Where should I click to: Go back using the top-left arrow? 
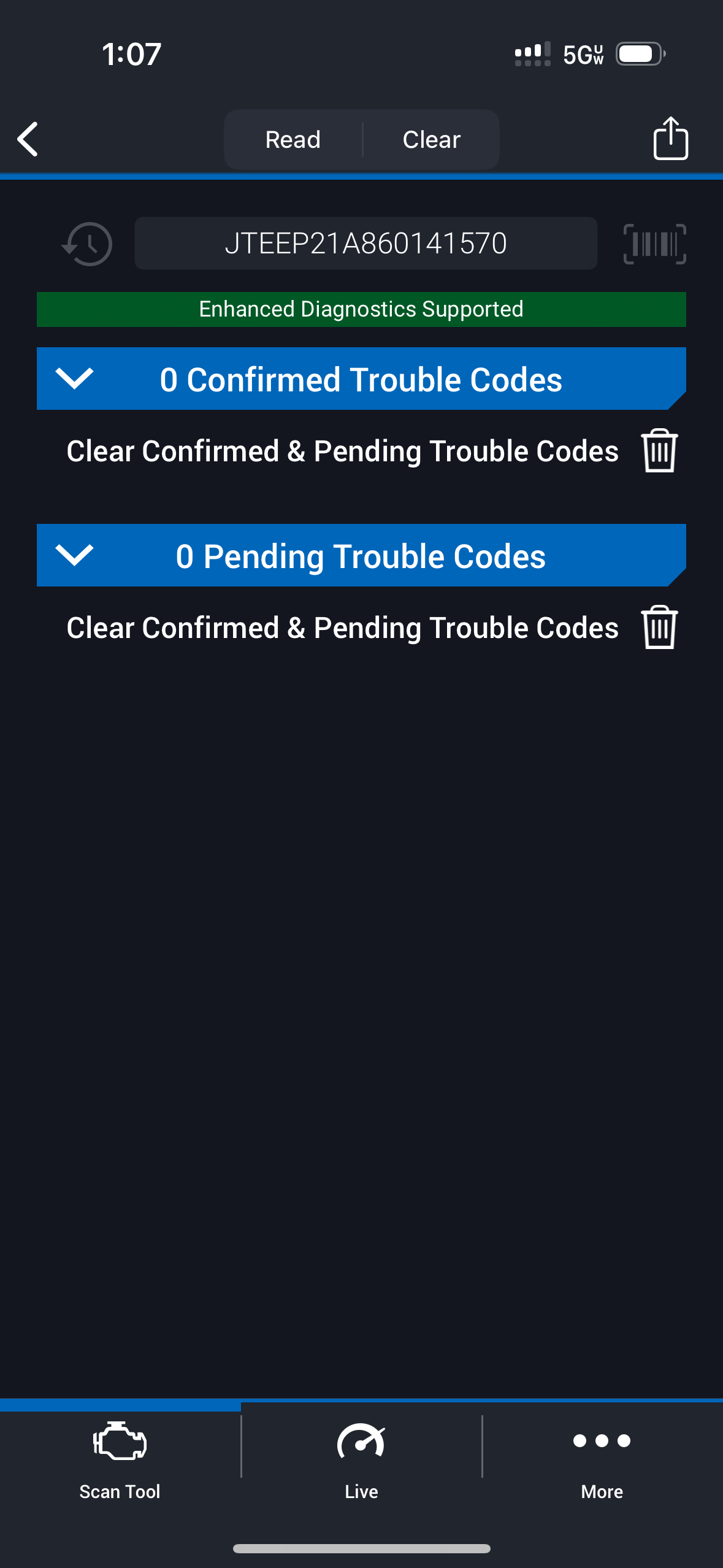coord(28,139)
